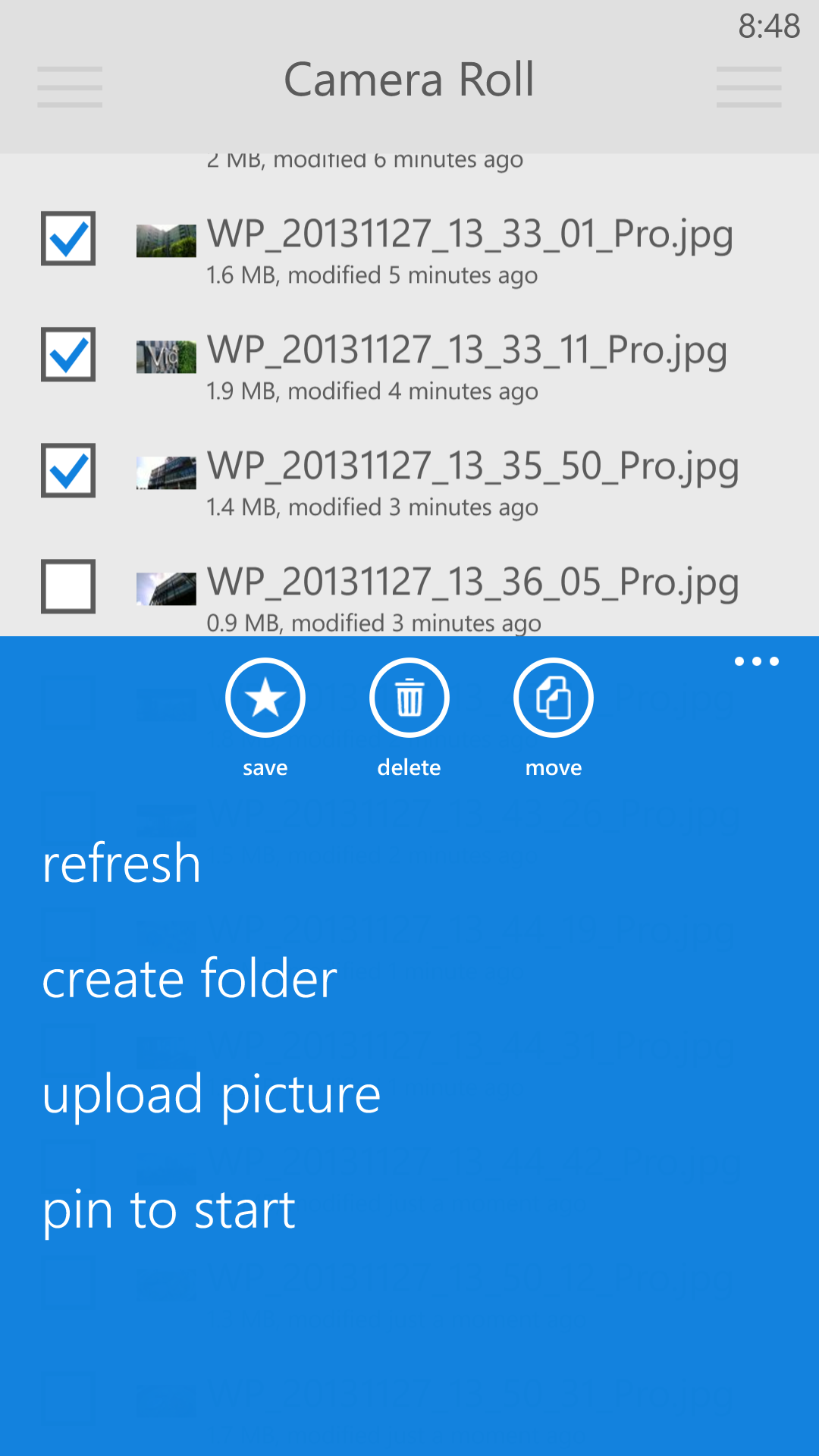Open file WP_20131127_13_33_11_Pro.jpg
819x1456 pixels.
click(x=467, y=350)
